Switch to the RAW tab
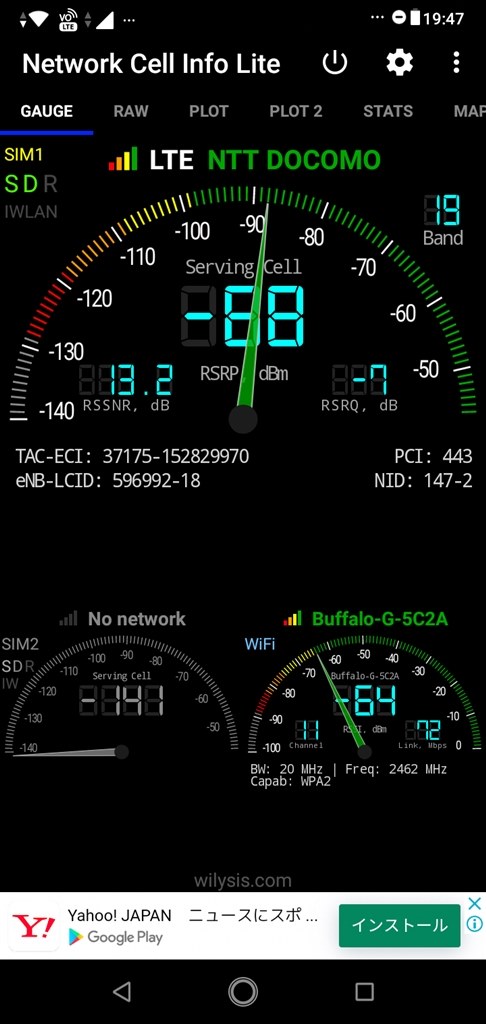Screen dimensions: 486x1024 [131, 111]
